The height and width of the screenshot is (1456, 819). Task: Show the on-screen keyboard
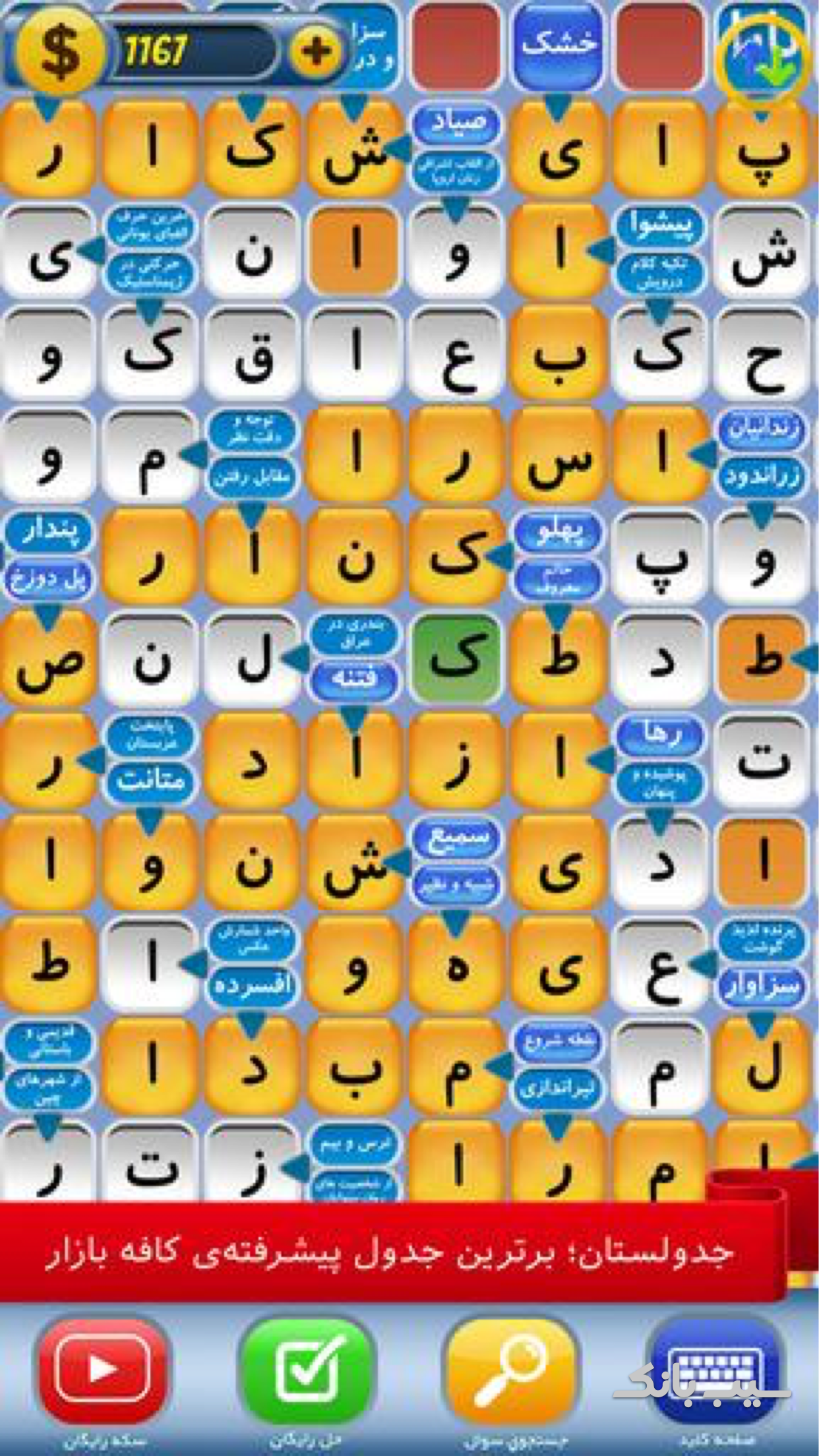pyautogui.click(x=715, y=1373)
